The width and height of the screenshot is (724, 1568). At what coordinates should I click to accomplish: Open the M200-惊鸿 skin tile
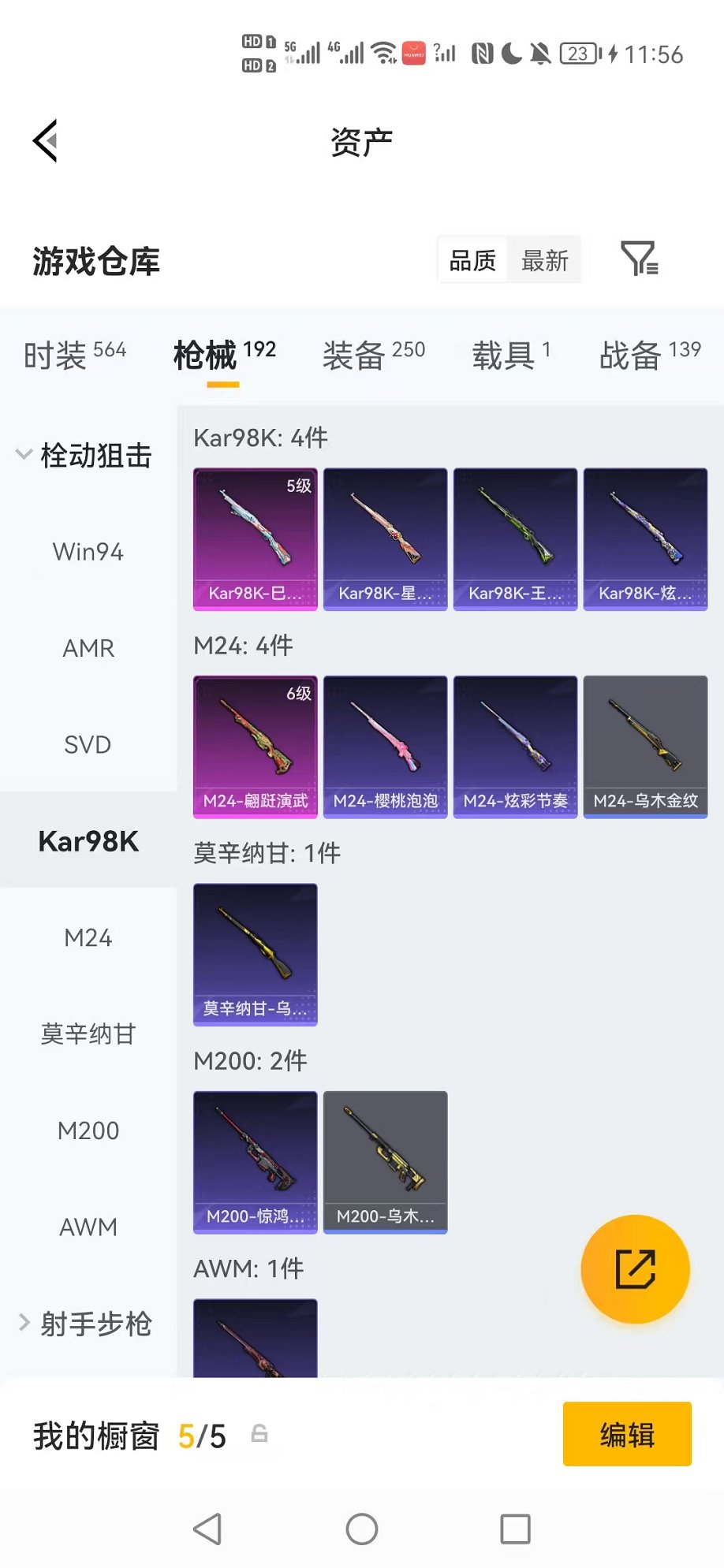click(256, 1162)
